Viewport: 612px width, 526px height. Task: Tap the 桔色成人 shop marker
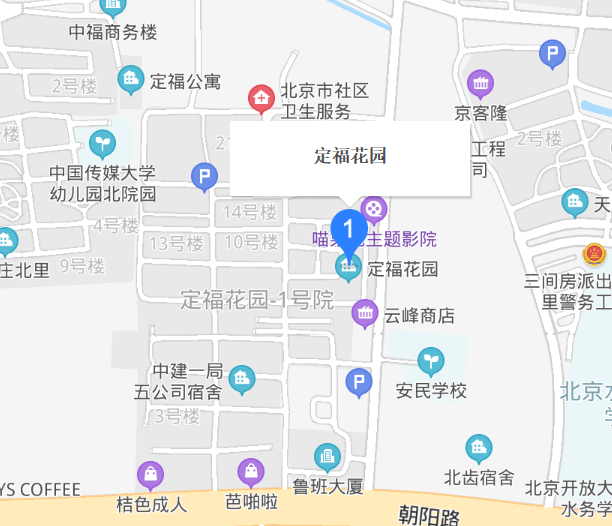(x=151, y=473)
